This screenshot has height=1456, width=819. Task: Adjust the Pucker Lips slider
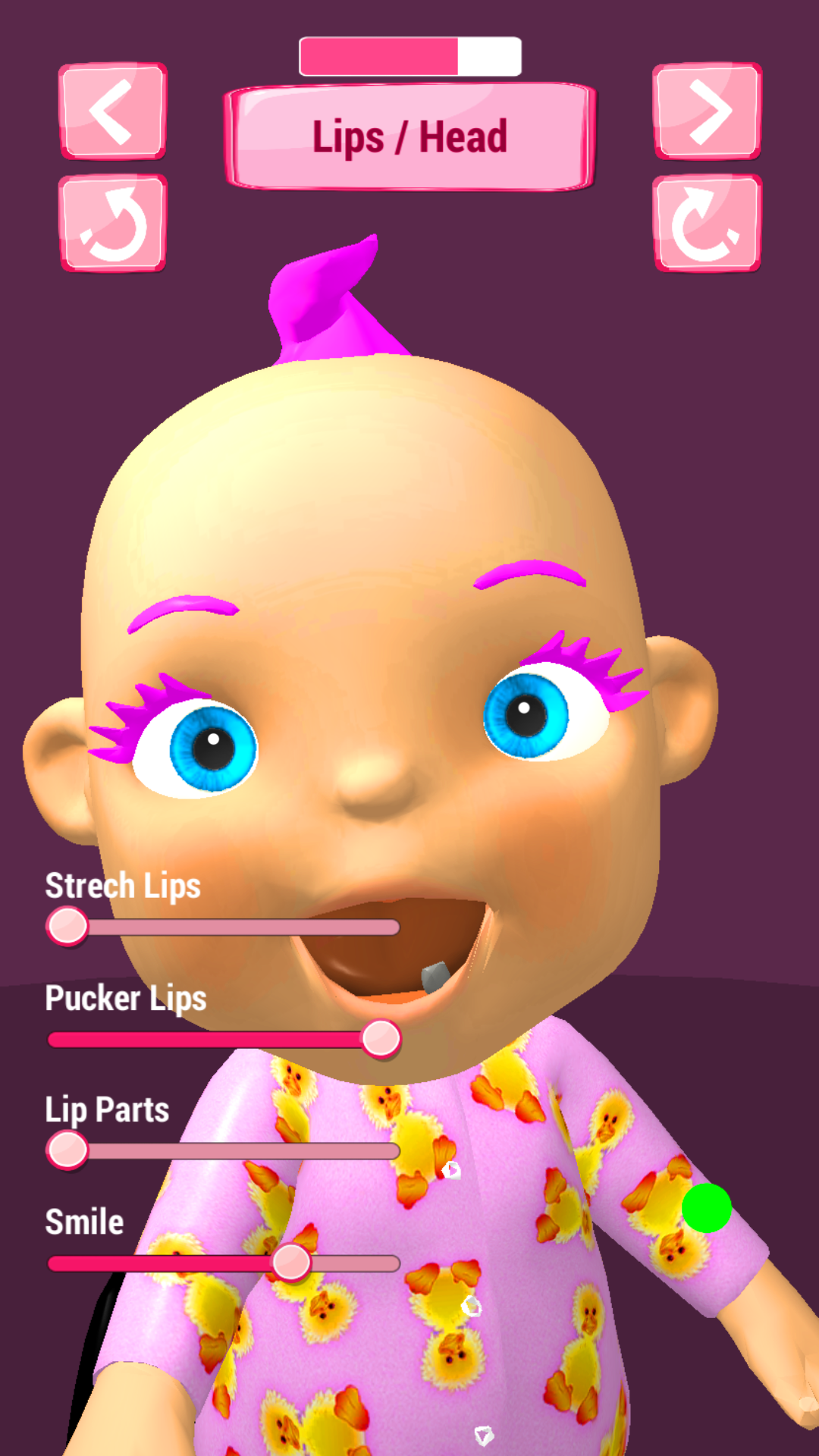pyautogui.click(x=381, y=1039)
